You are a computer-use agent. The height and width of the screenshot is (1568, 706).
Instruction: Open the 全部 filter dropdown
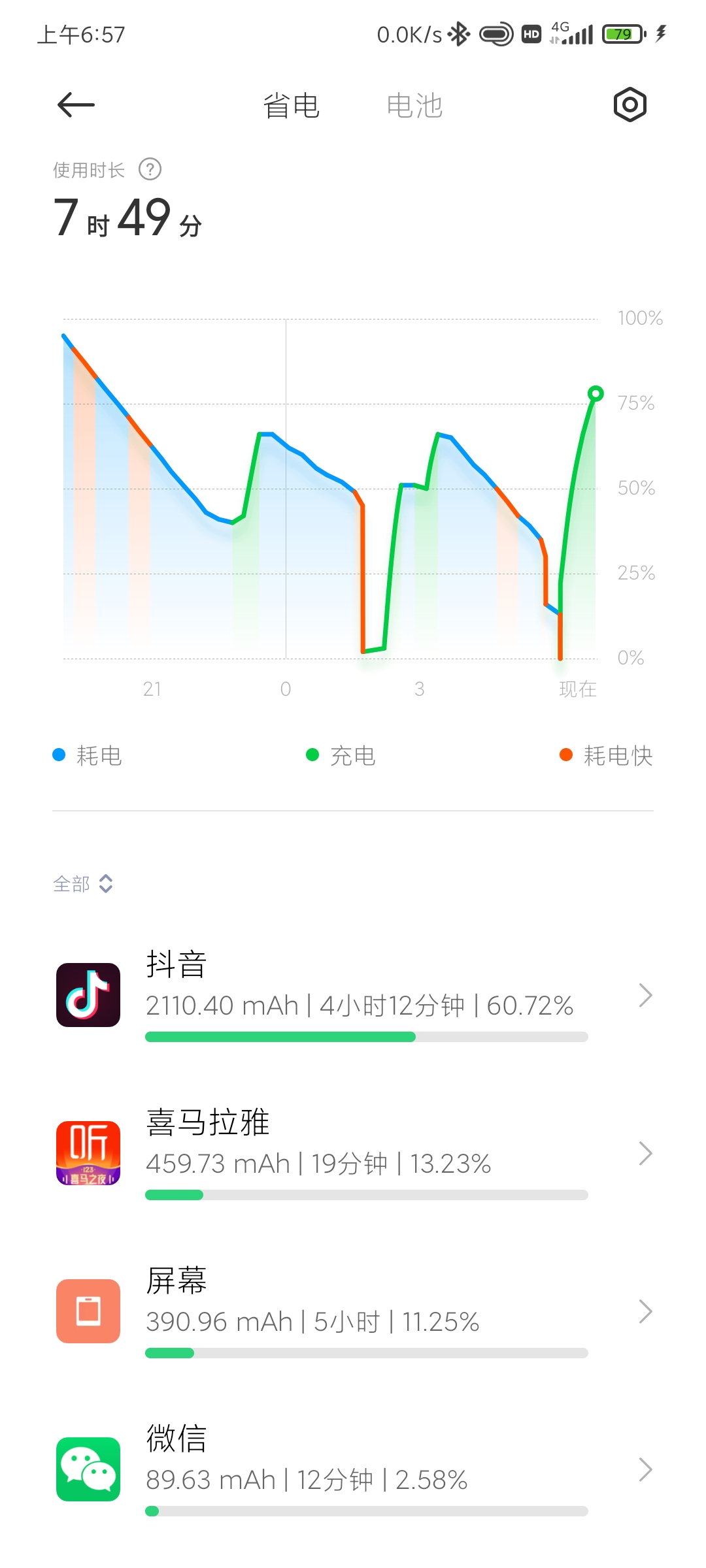click(83, 884)
